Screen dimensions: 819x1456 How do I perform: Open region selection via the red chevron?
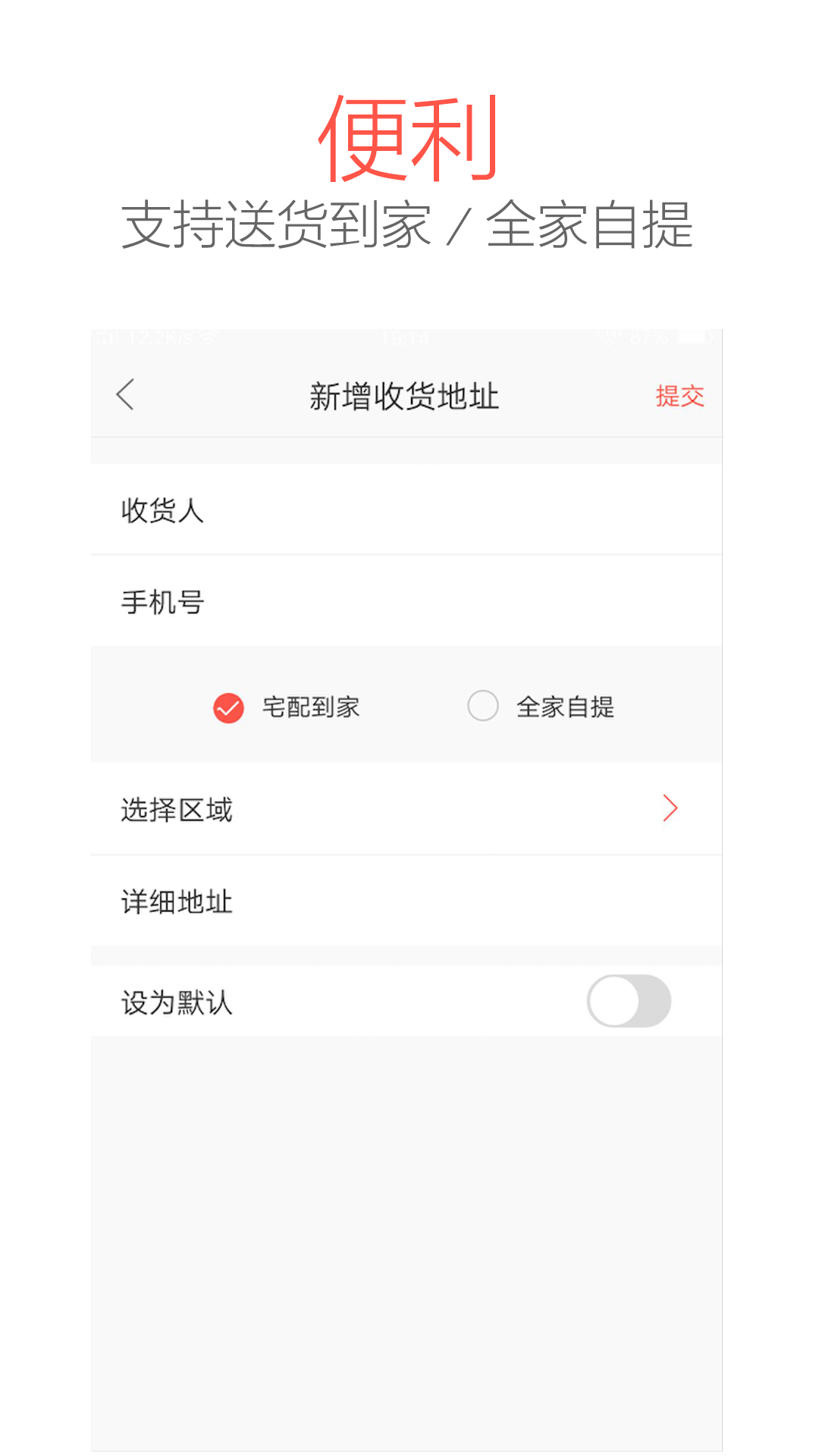670,808
